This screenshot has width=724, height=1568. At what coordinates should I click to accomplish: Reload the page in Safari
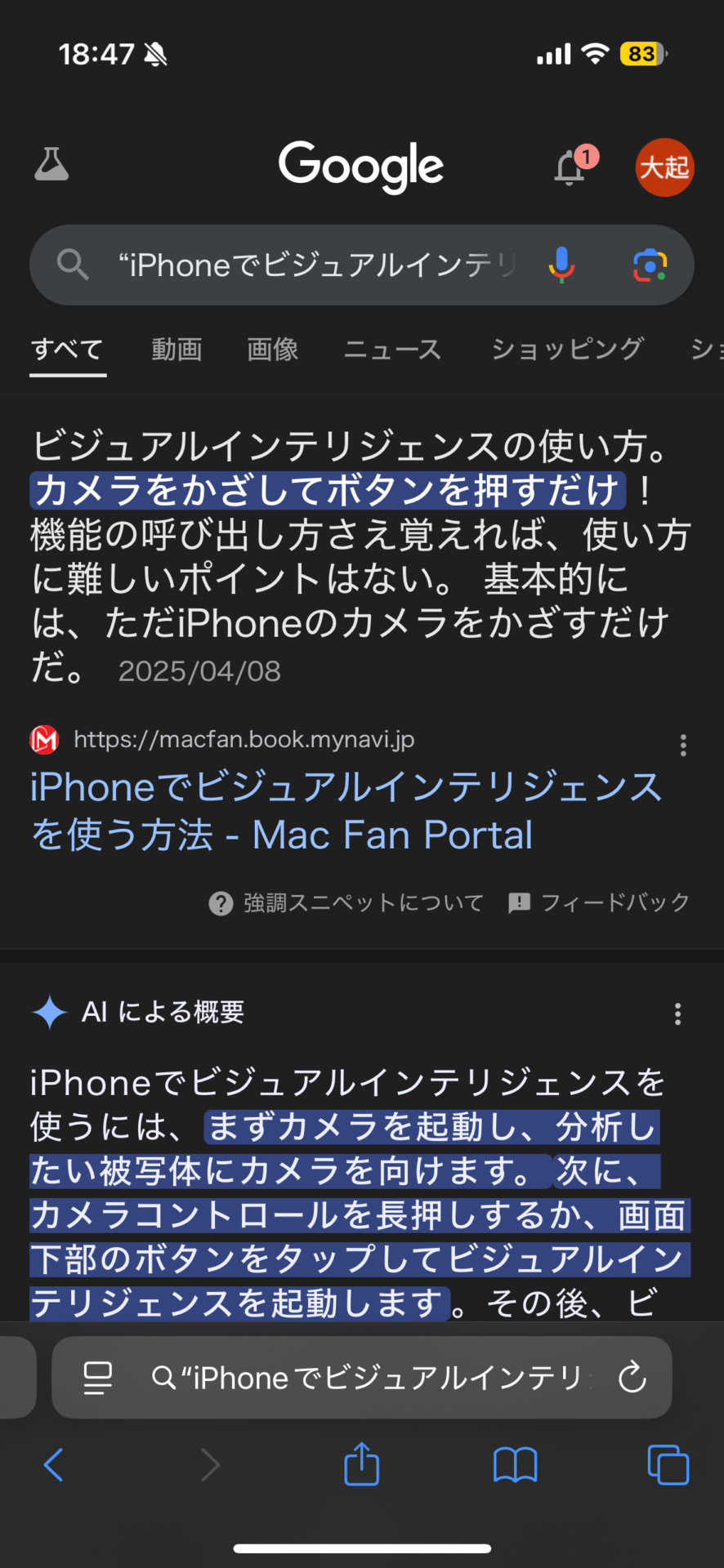(632, 1378)
